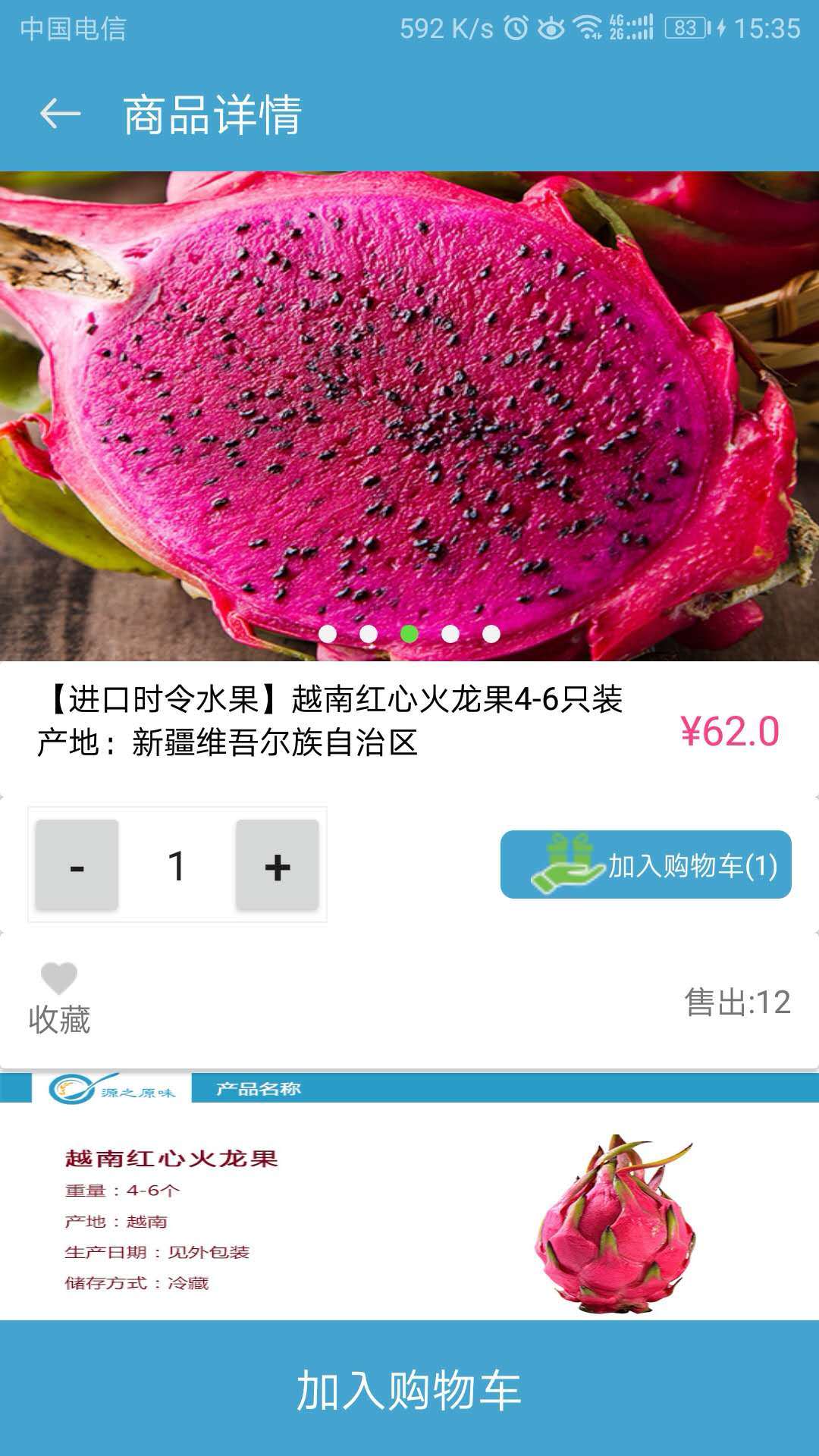
Task: Go back from the 商品详情 page
Action: (x=60, y=115)
